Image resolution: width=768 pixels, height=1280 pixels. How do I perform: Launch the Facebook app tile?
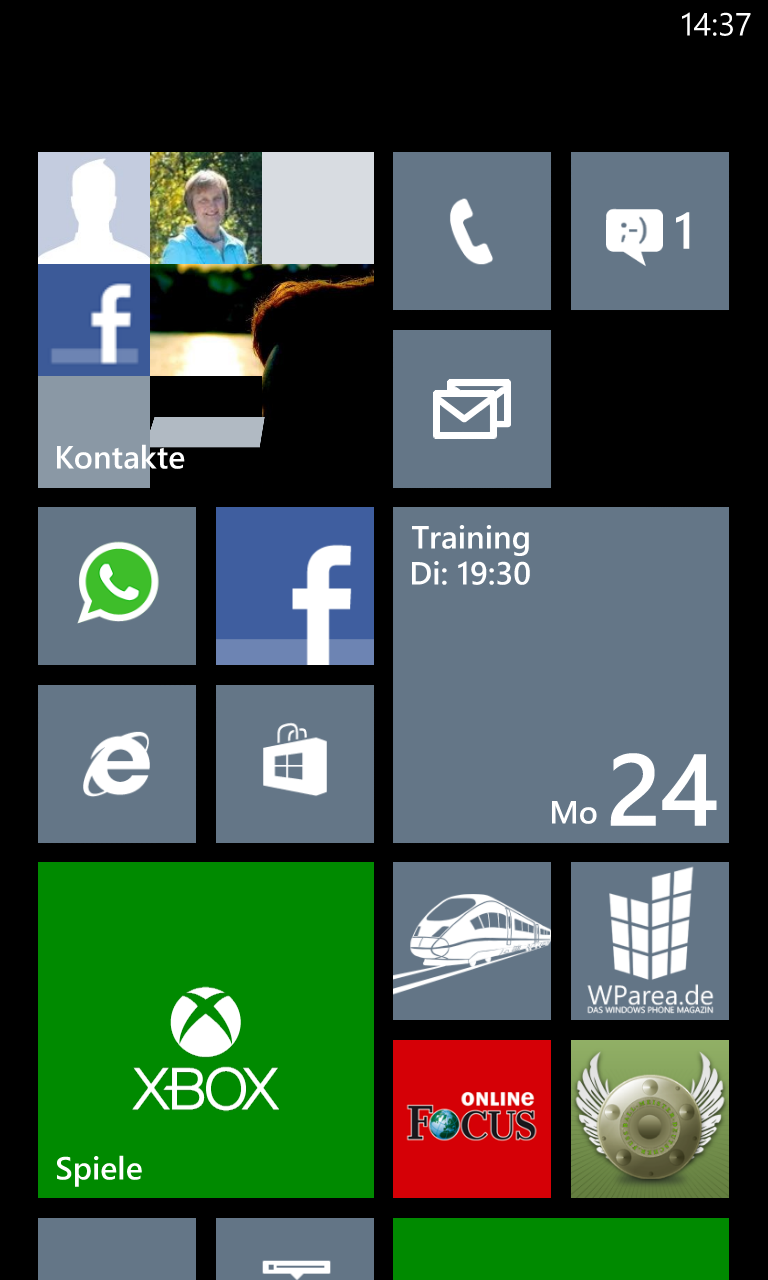(x=295, y=586)
